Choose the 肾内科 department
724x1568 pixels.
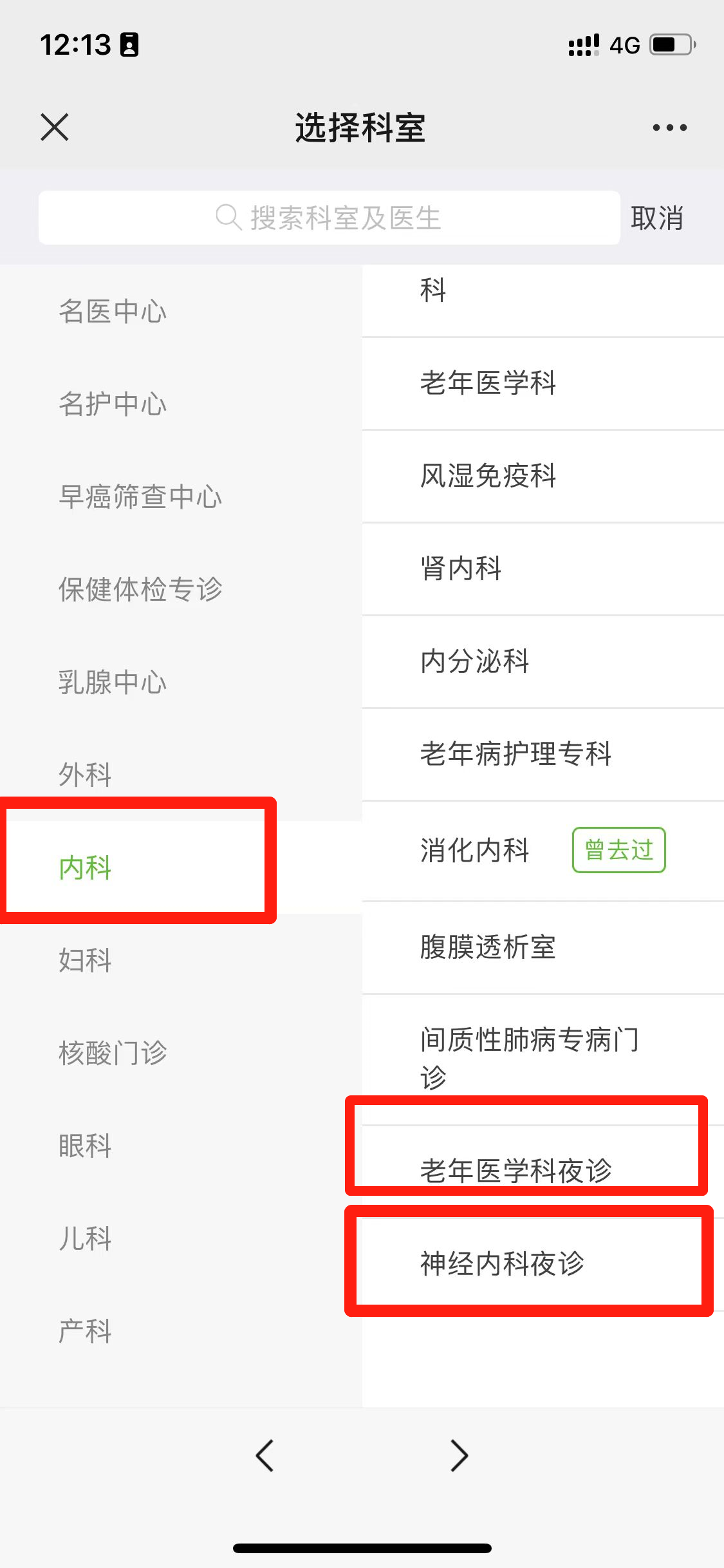(x=543, y=569)
